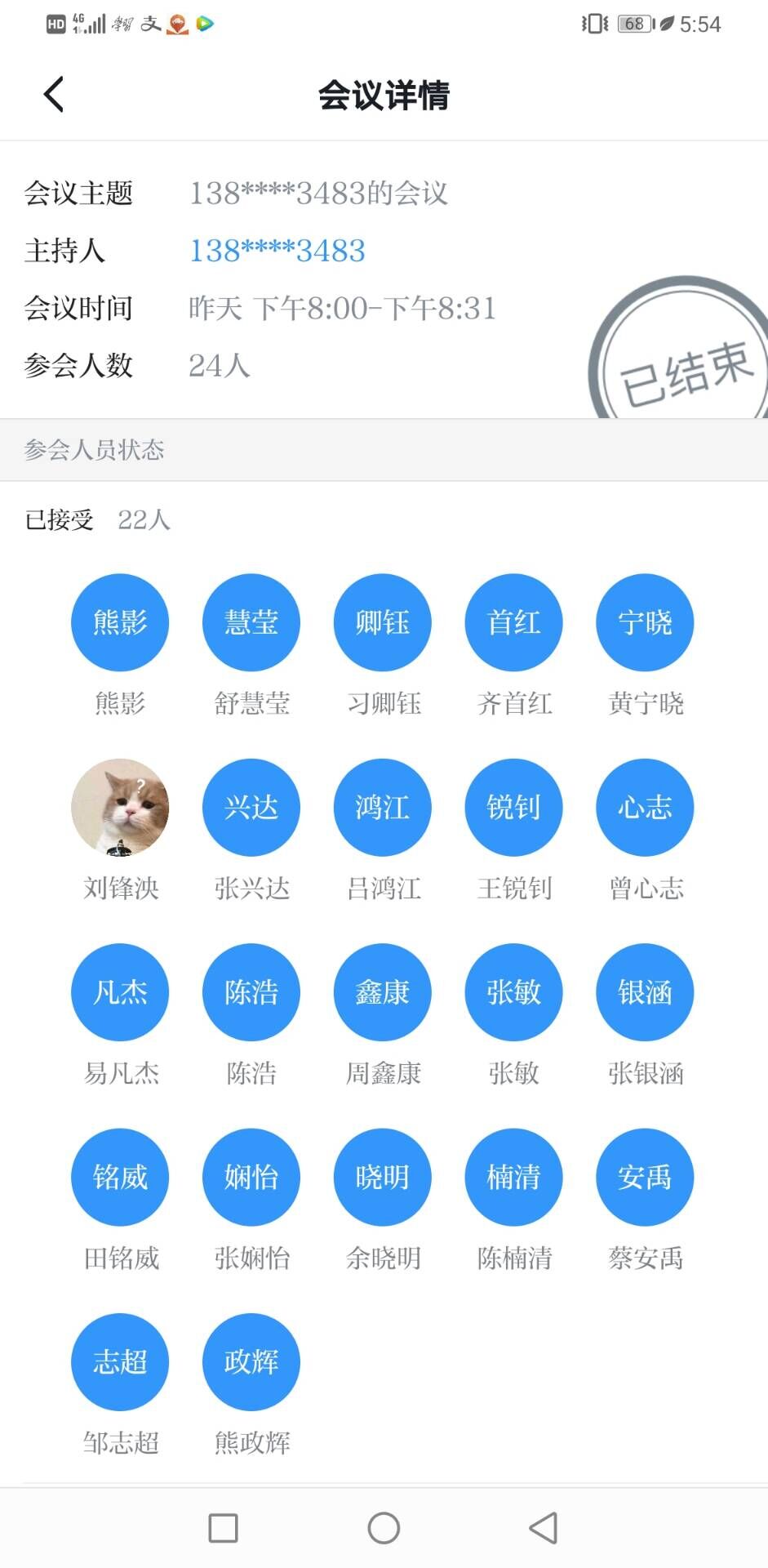Open attendee 熊政辉

(251, 1362)
